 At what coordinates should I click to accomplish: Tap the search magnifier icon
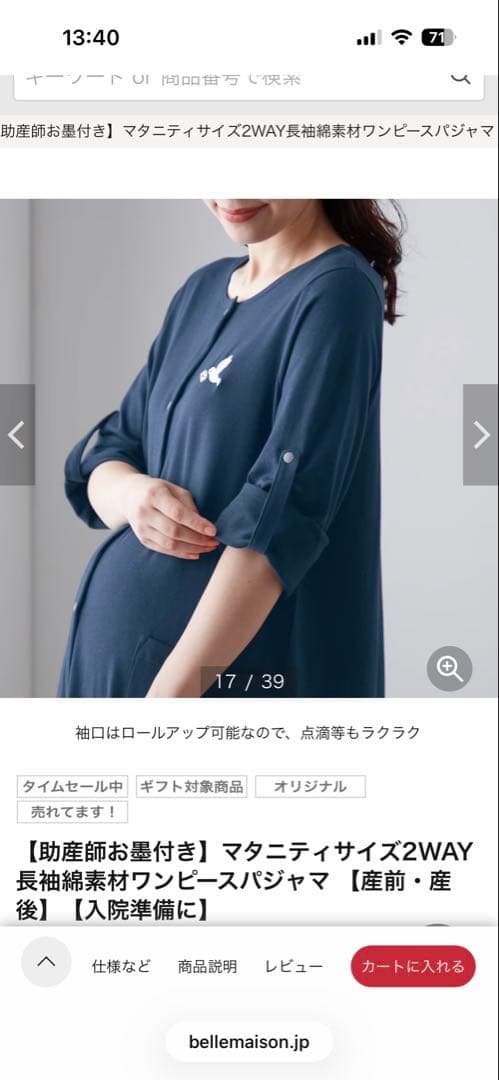click(460, 78)
